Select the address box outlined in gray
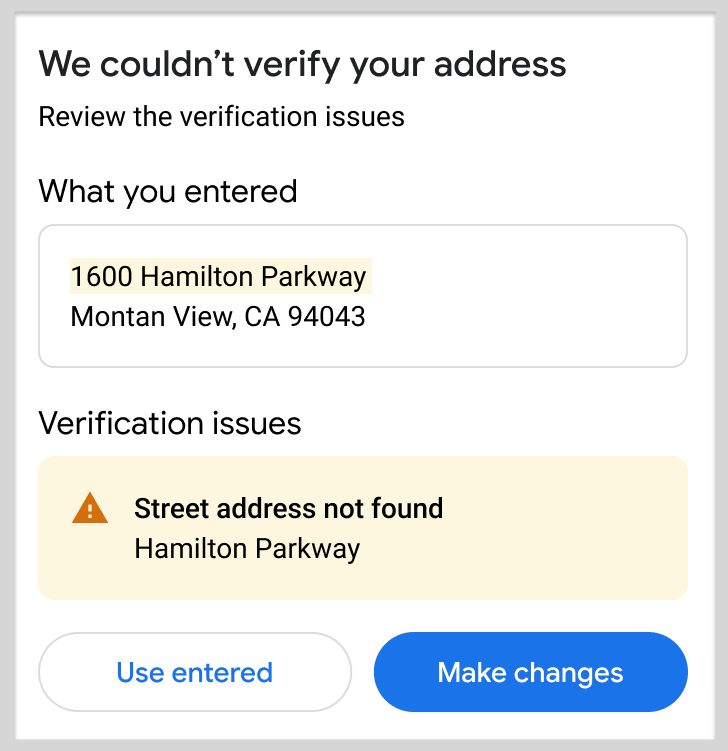 point(362,296)
